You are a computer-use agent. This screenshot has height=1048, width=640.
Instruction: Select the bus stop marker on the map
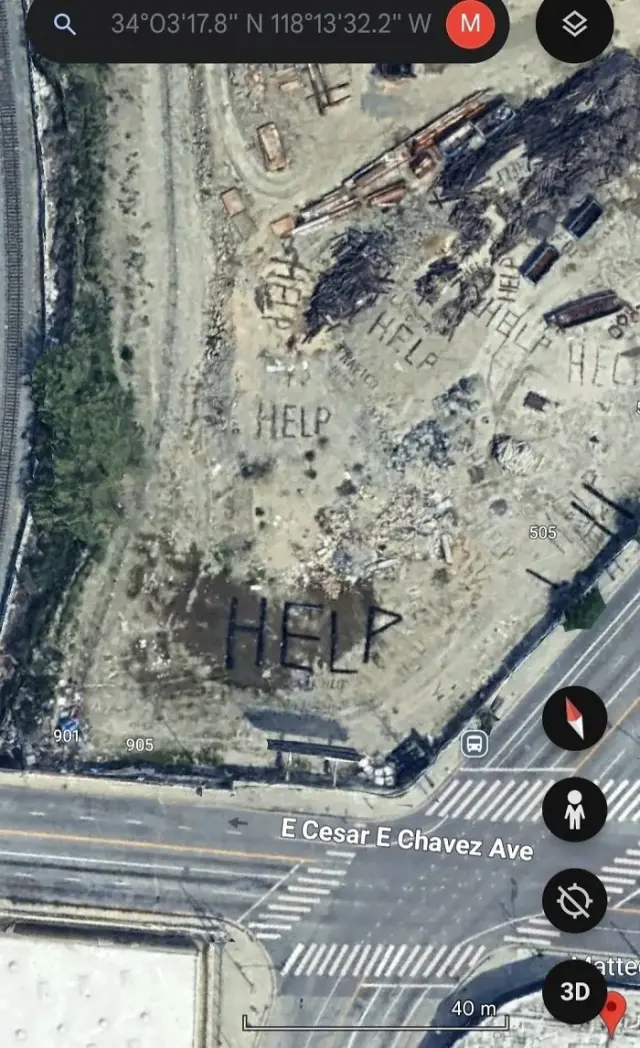pos(474,743)
